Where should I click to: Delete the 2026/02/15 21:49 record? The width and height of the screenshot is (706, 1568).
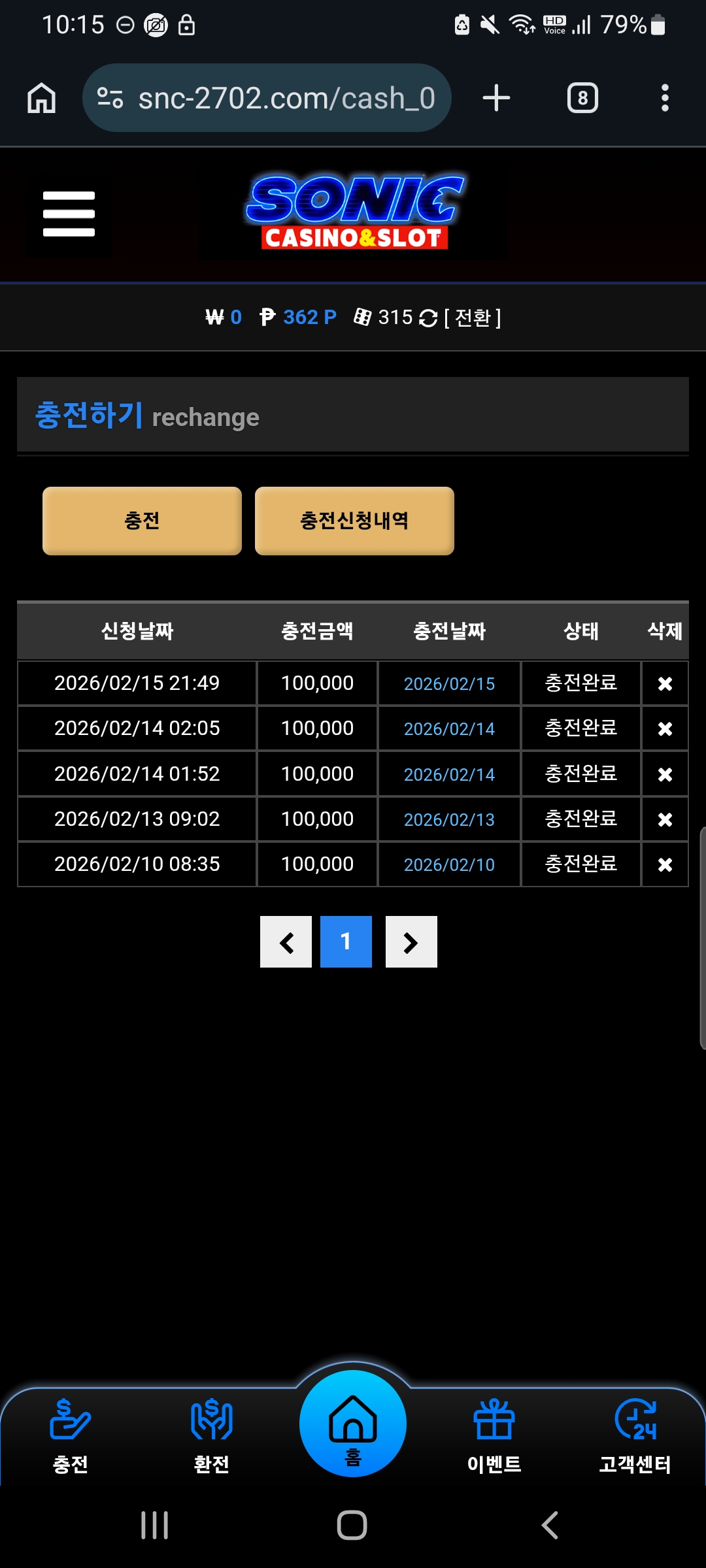pos(665,683)
